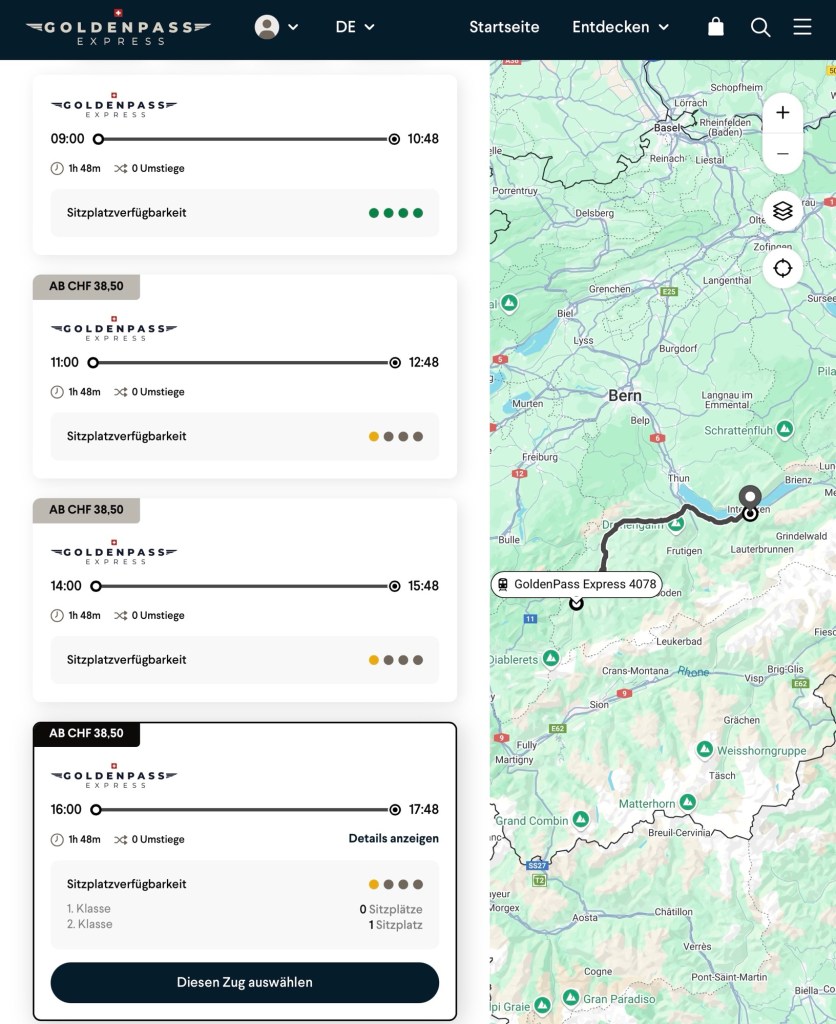Open the map layers selector

coord(782,211)
